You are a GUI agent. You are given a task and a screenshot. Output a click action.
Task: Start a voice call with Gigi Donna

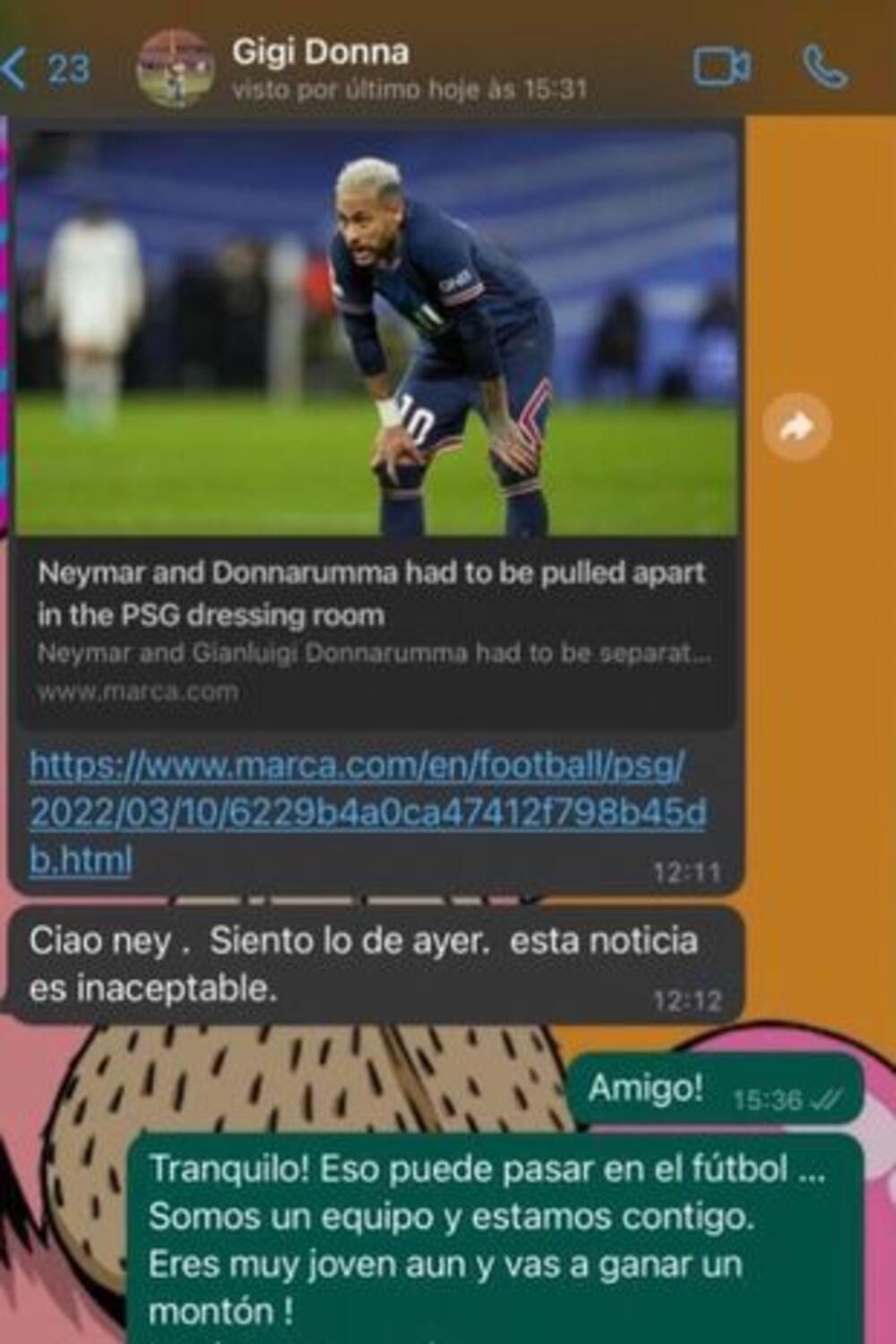(x=824, y=67)
